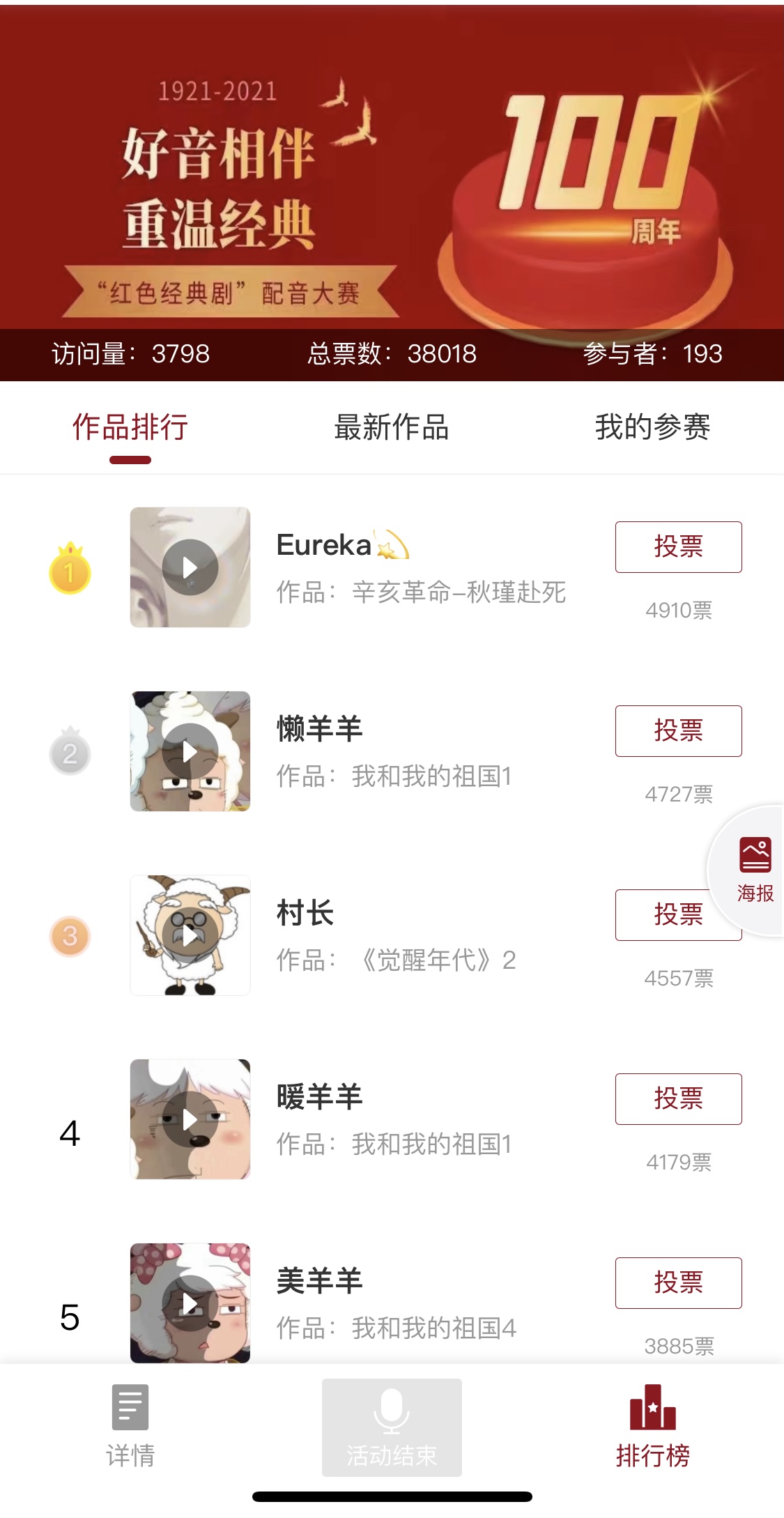Play 暖羊羊's dubbing clip
The image size is (784, 1518).
pyautogui.click(x=190, y=1119)
